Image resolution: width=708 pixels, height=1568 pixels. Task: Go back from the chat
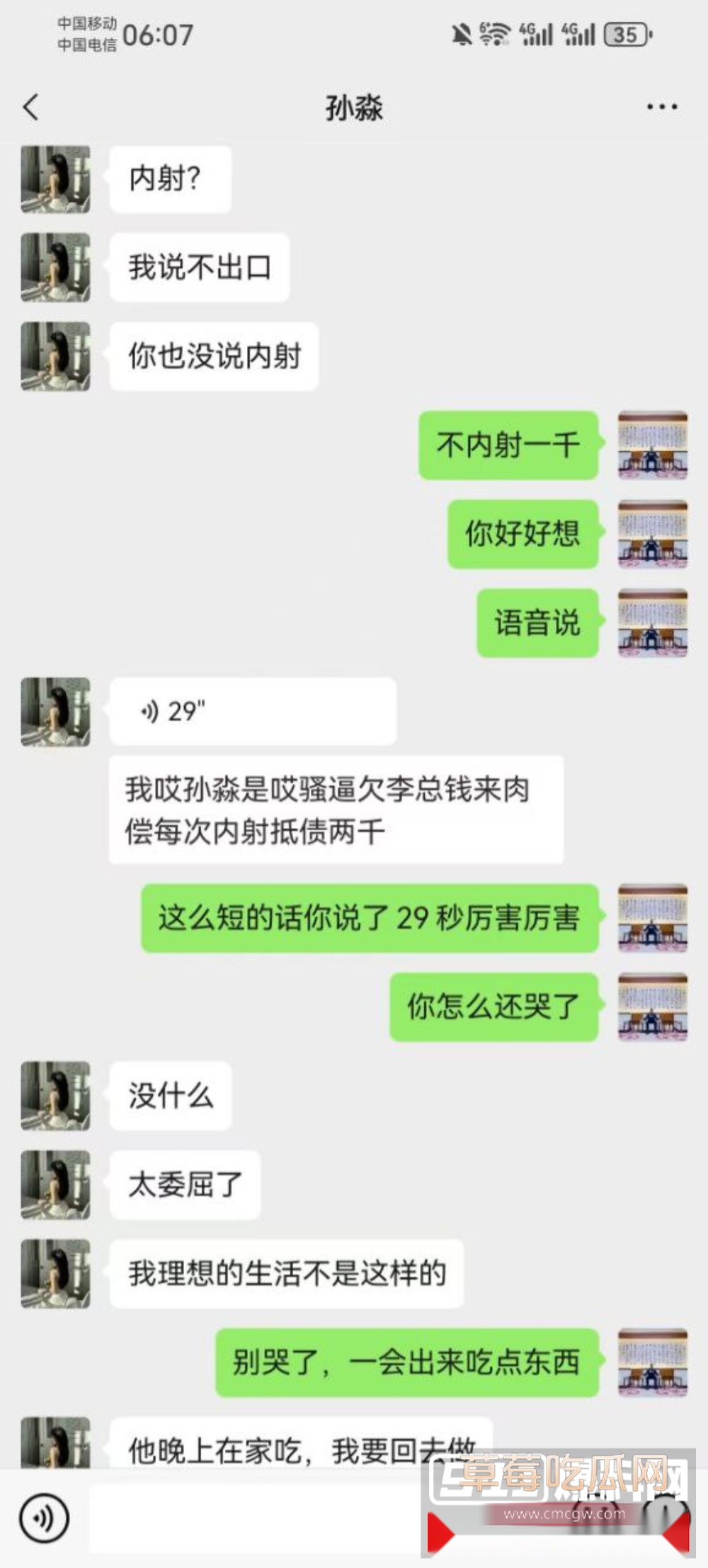click(x=30, y=108)
